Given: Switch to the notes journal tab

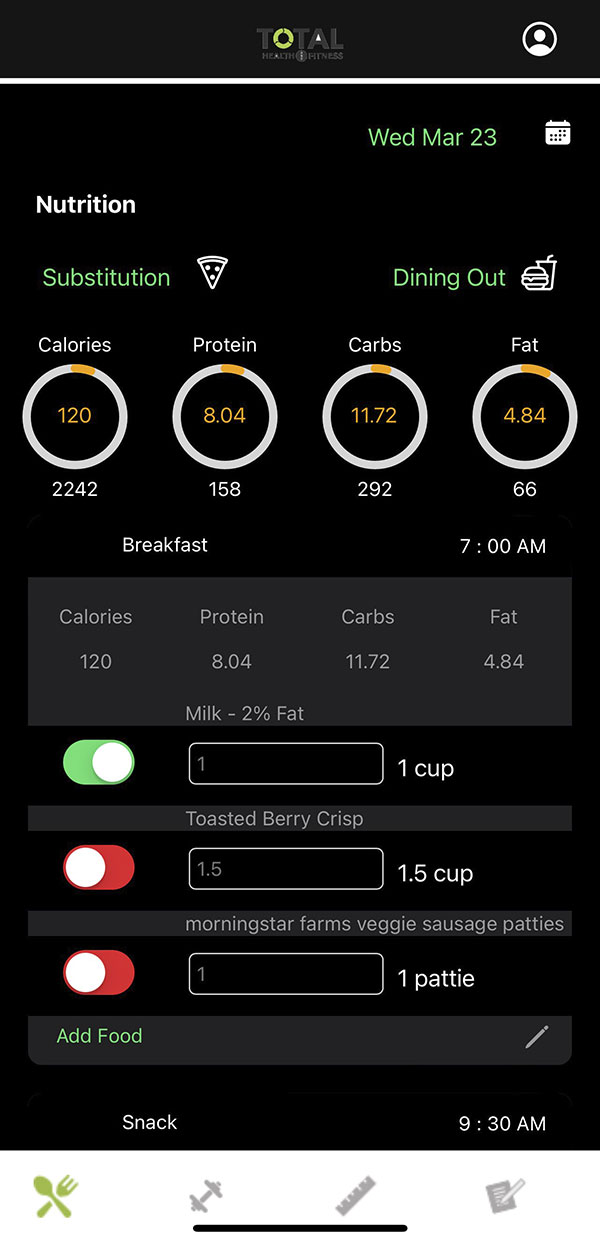Looking at the screenshot, I should pyautogui.click(x=506, y=1196).
